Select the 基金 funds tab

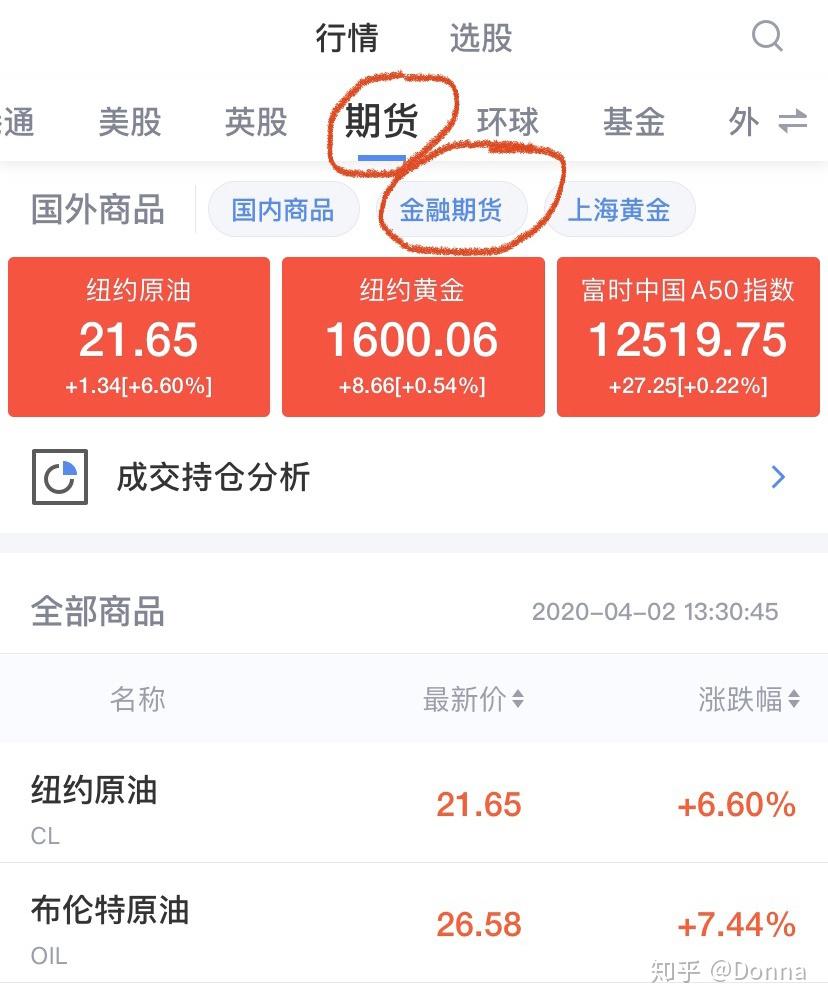point(633,122)
